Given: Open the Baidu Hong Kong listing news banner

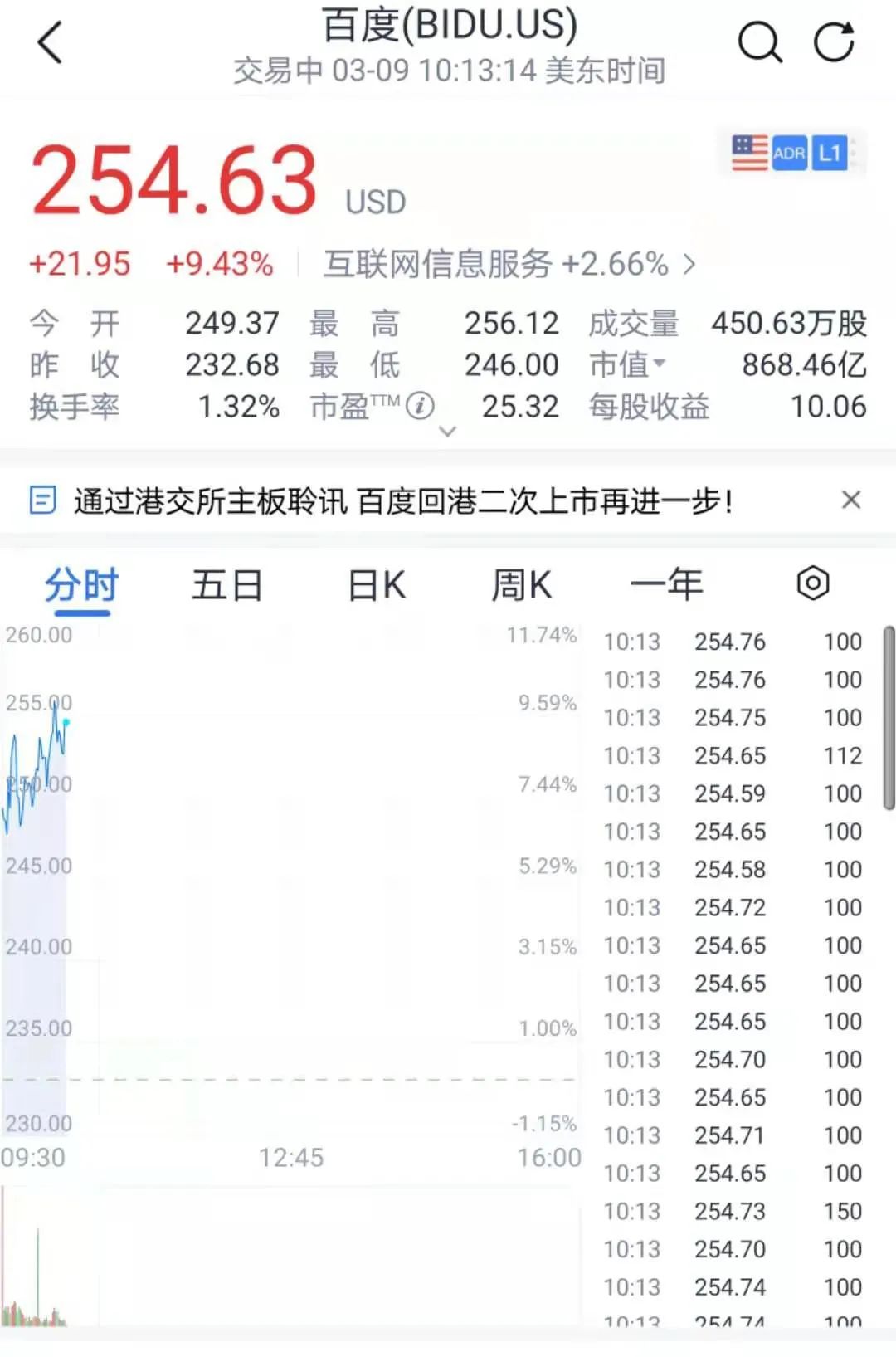Looking at the screenshot, I should pyautogui.click(x=398, y=501).
